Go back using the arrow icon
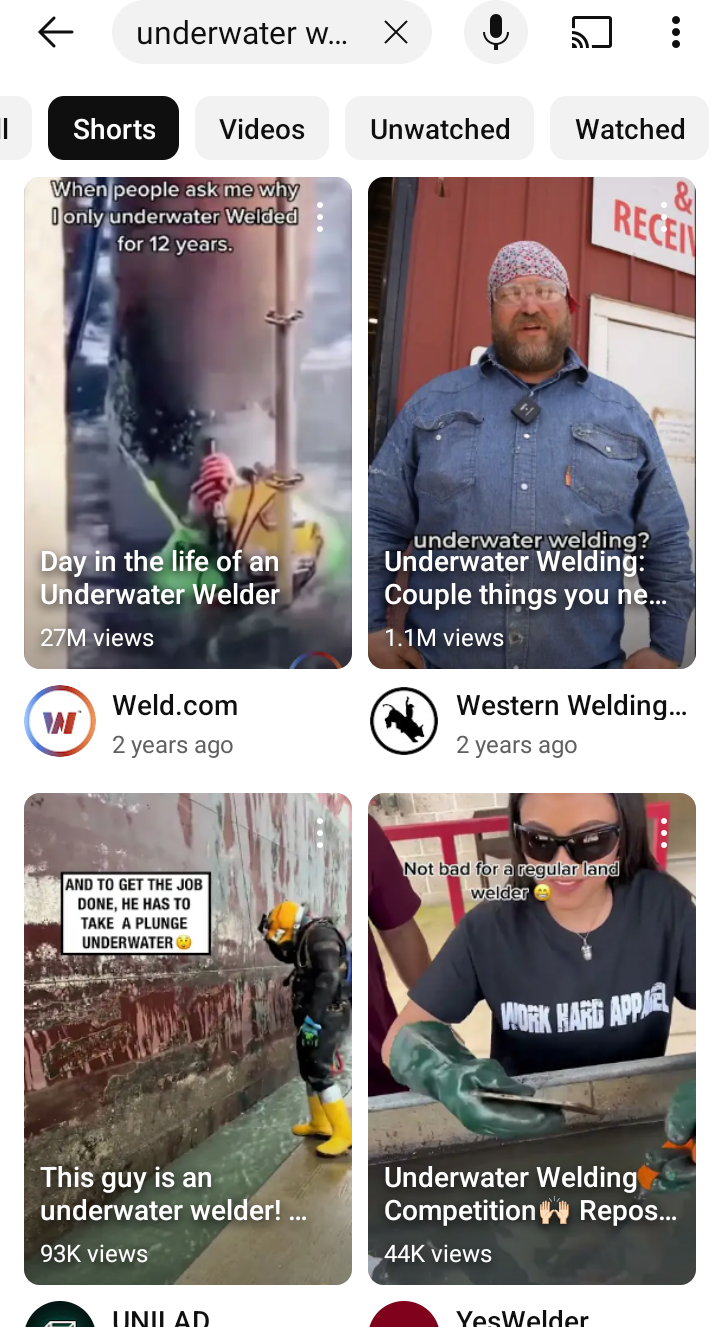Viewport: 720px width, 1327px height. point(55,33)
